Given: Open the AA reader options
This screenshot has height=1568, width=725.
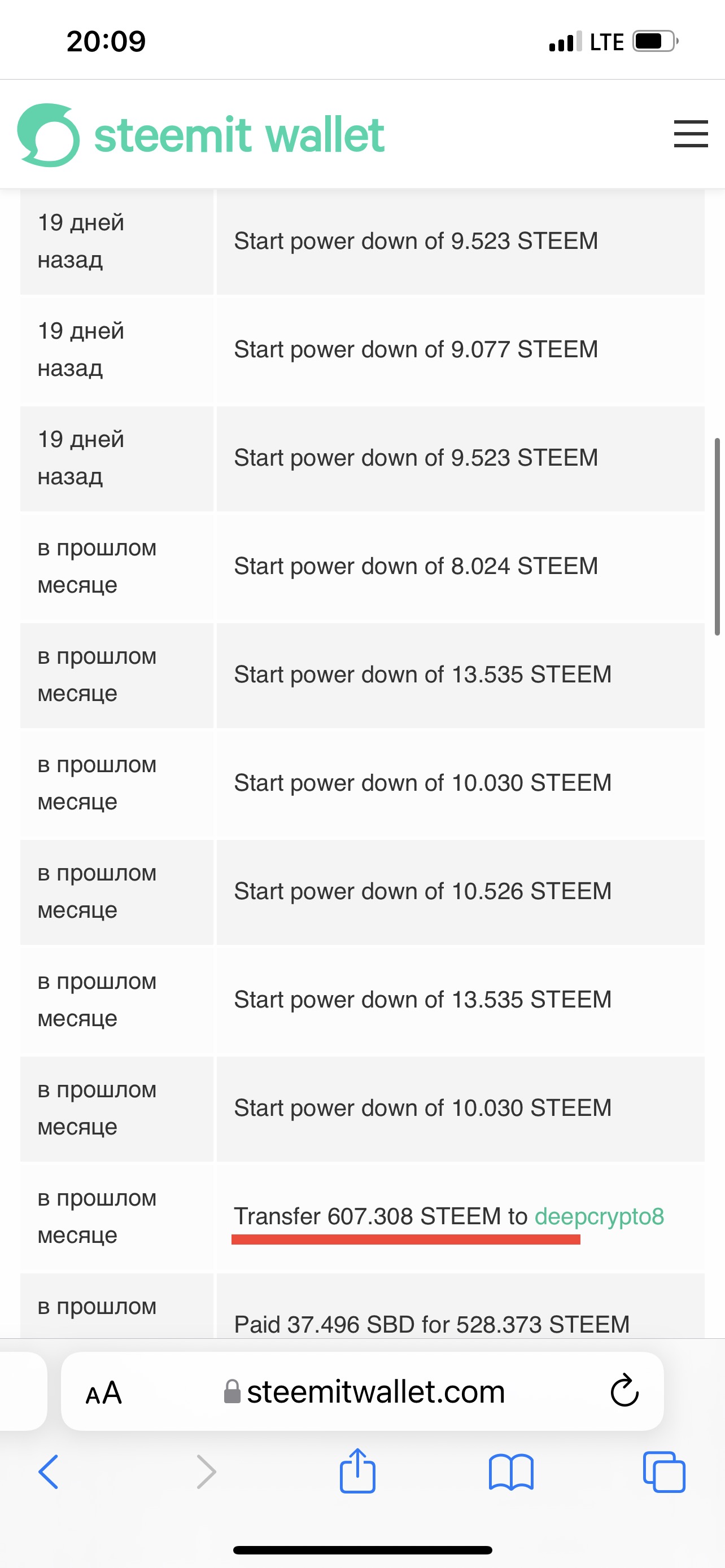Looking at the screenshot, I should click(104, 1392).
